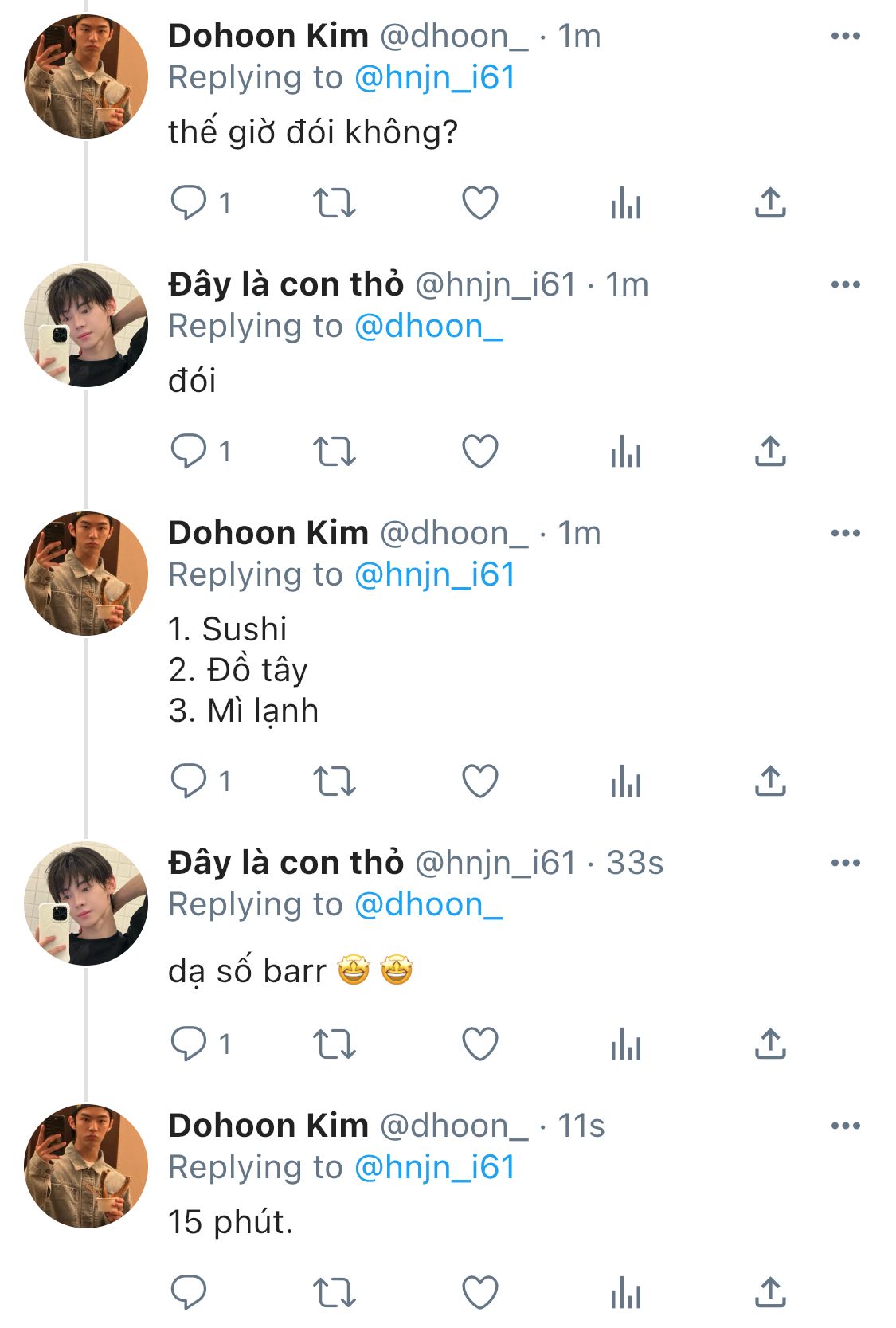The width and height of the screenshot is (896, 1328).
Task: Retweet the "thế giờ đói không?" tweet
Action: point(334,203)
